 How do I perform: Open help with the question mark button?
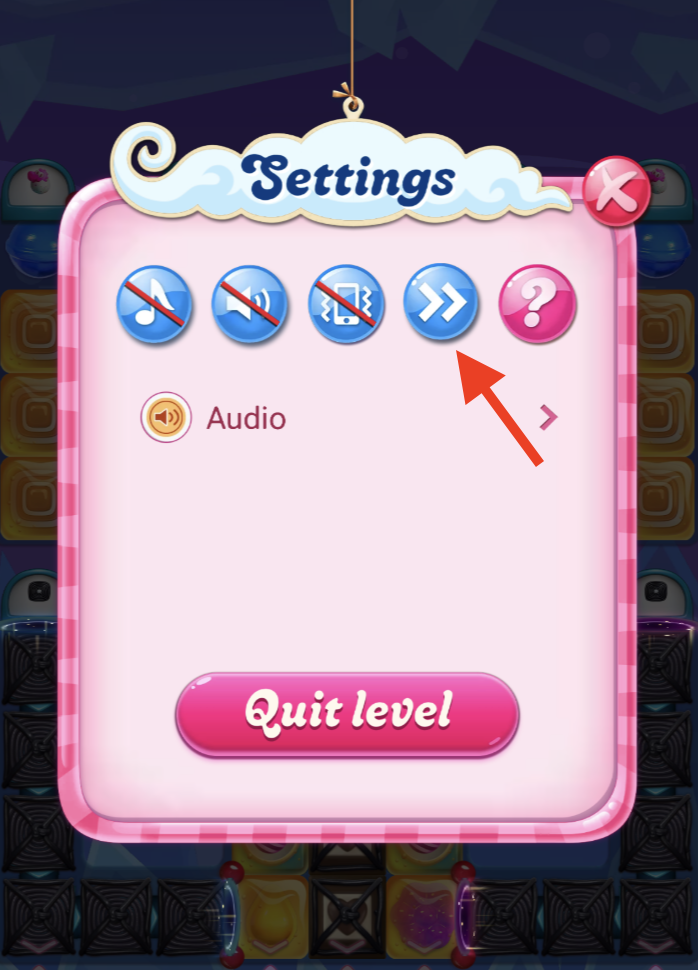pos(537,302)
